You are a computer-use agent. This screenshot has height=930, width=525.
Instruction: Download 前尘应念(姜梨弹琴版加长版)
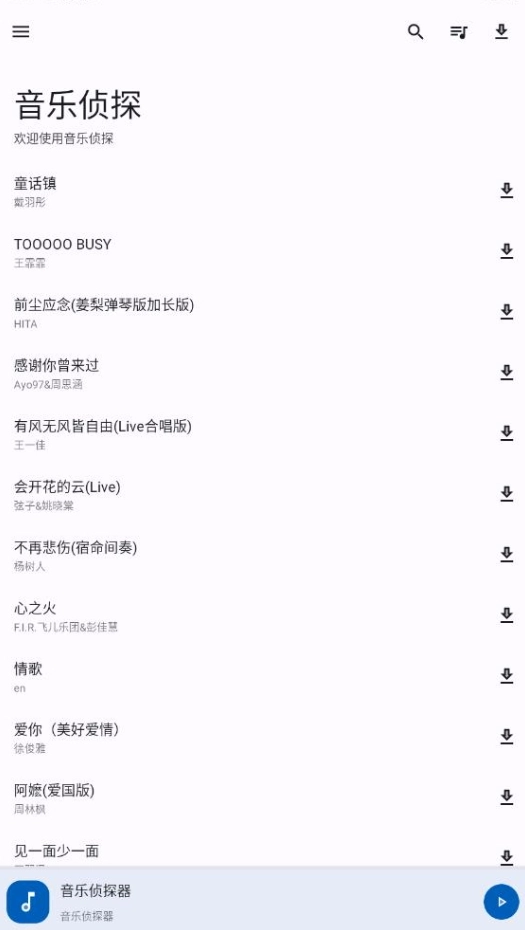point(507,312)
